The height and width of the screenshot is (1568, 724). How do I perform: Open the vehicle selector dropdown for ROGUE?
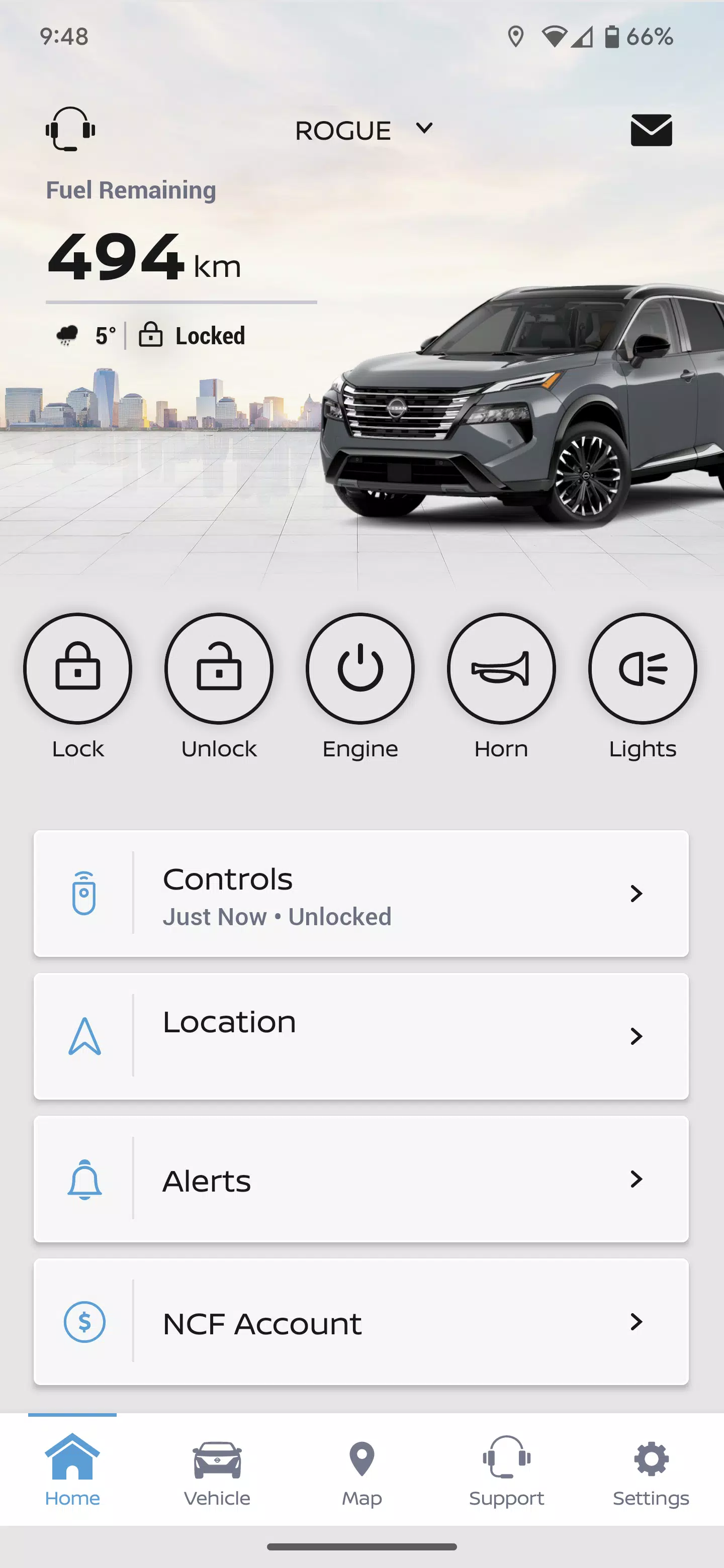364,130
